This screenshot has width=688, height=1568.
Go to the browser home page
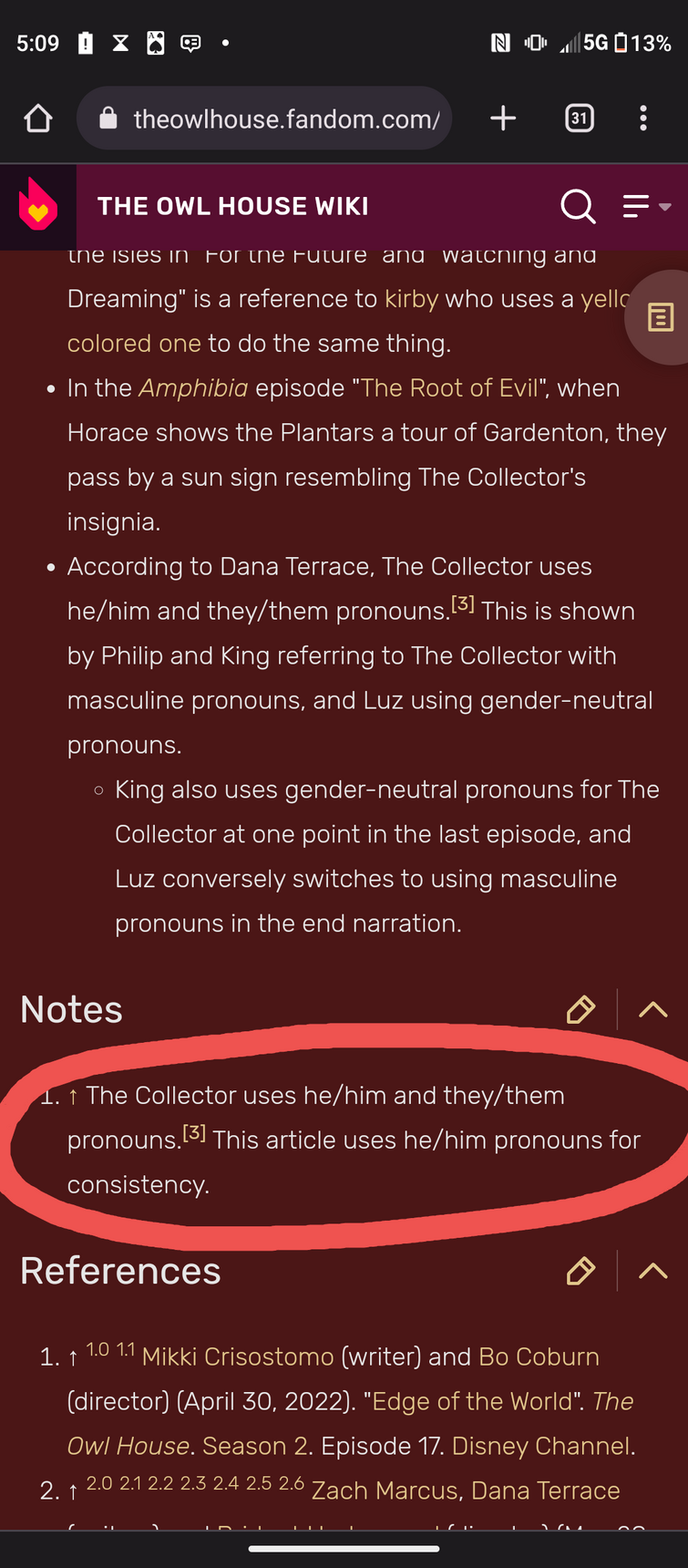(x=37, y=119)
